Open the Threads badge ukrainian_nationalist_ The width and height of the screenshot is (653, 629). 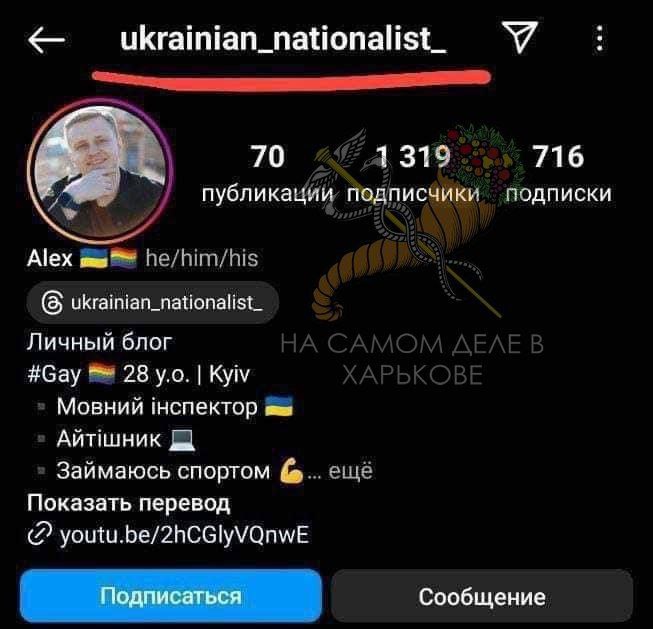tap(154, 302)
